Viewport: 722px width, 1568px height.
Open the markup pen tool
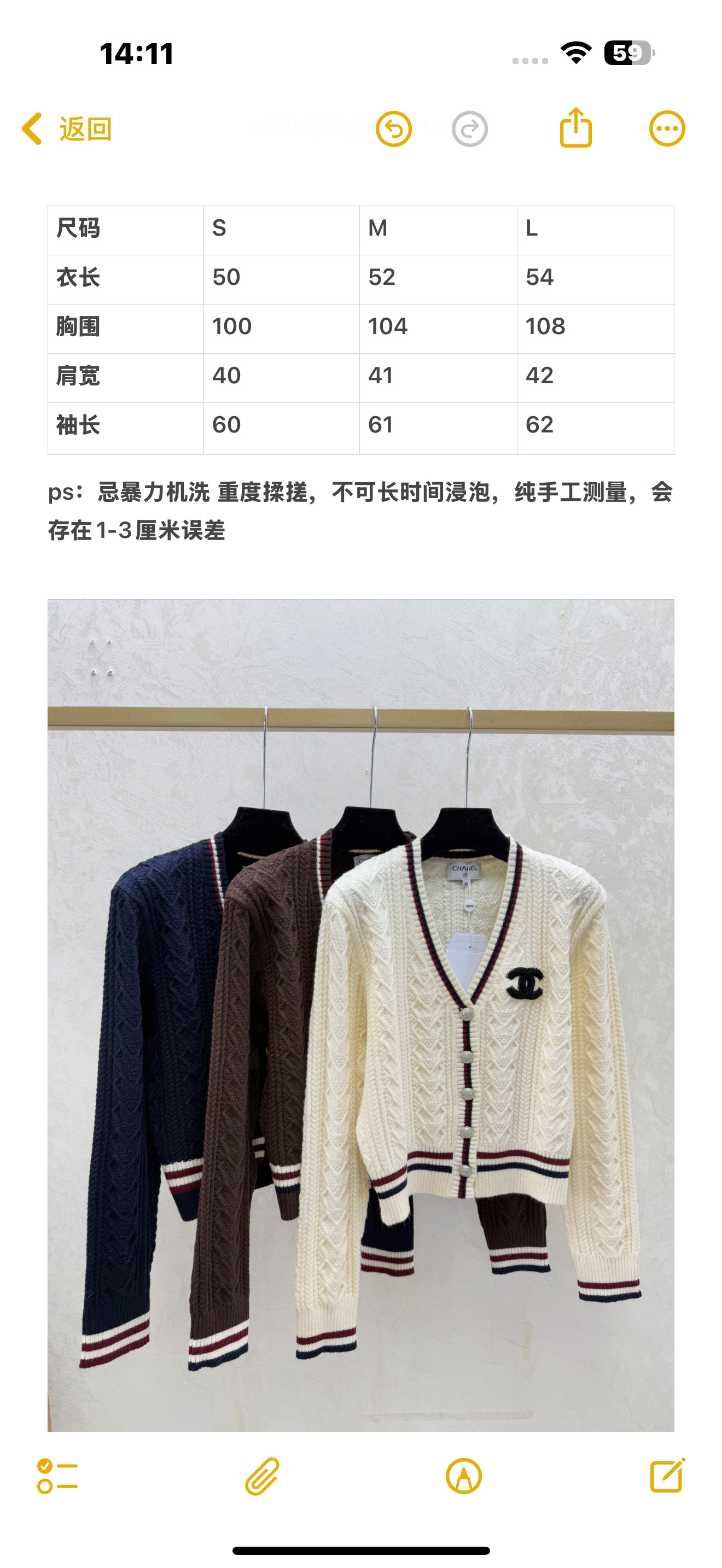click(x=463, y=1476)
